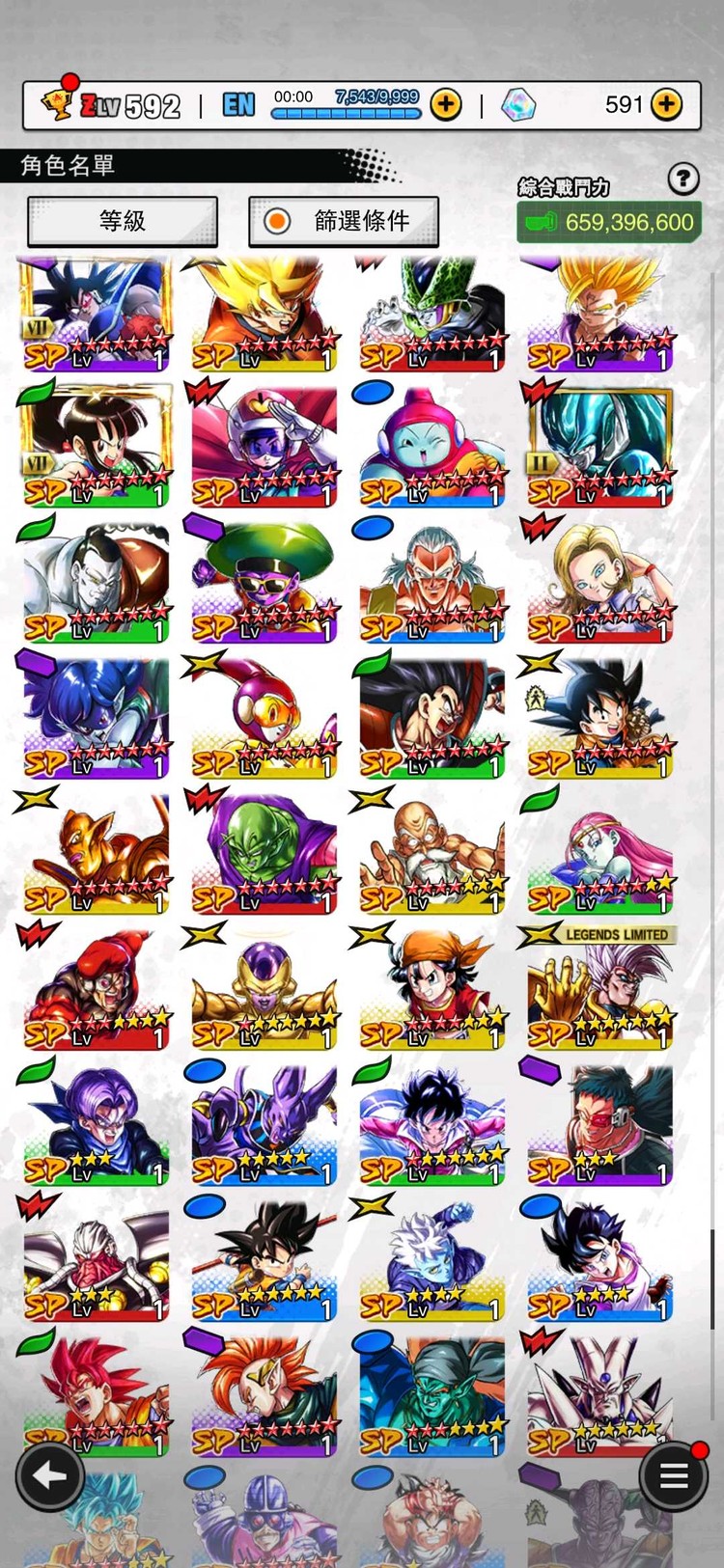Select the Beerus character card
Screen dimensions: 724x1568
point(264,1124)
